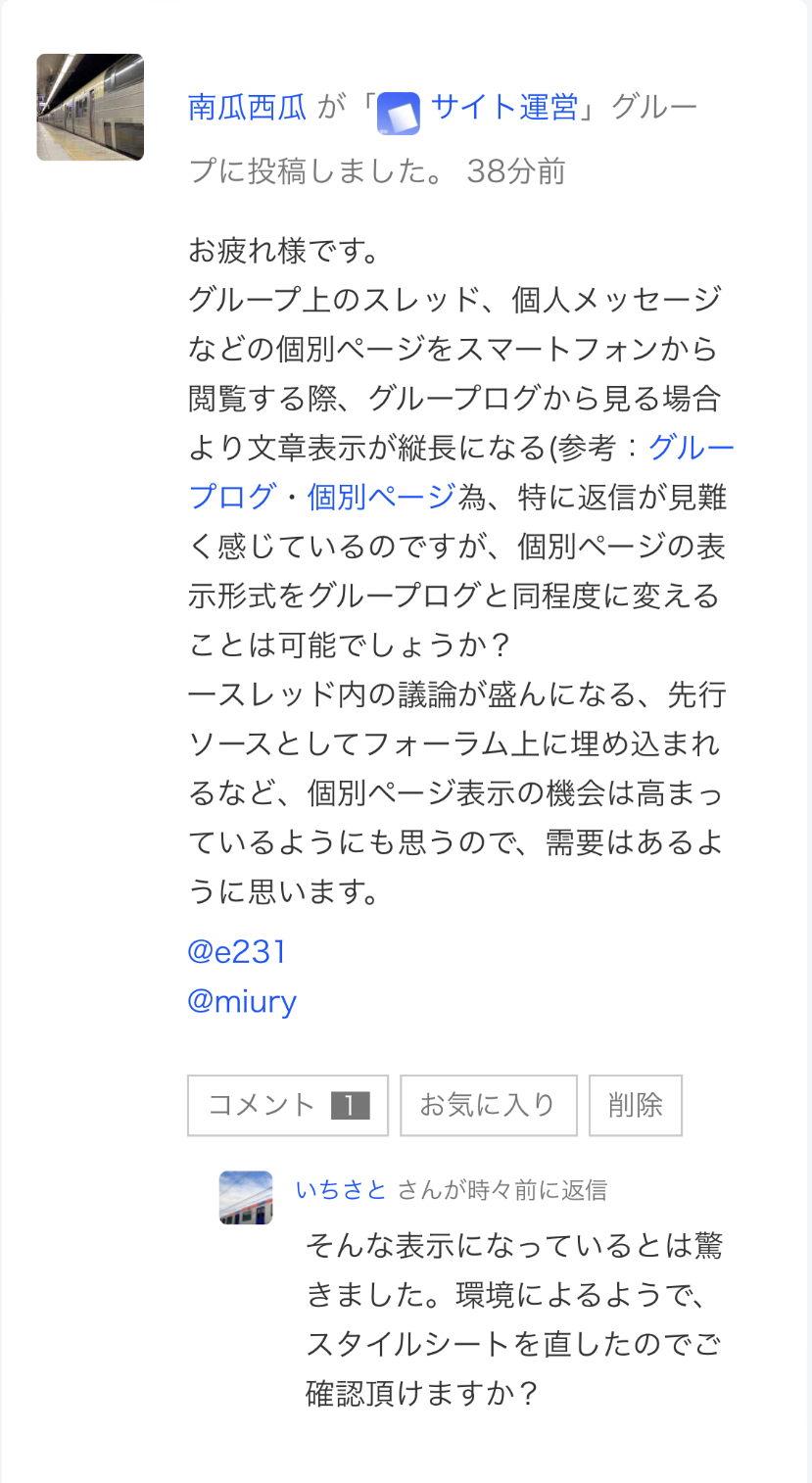This screenshot has width=812, height=1483.
Task: Click the @e231 mention link
Action: tap(236, 949)
